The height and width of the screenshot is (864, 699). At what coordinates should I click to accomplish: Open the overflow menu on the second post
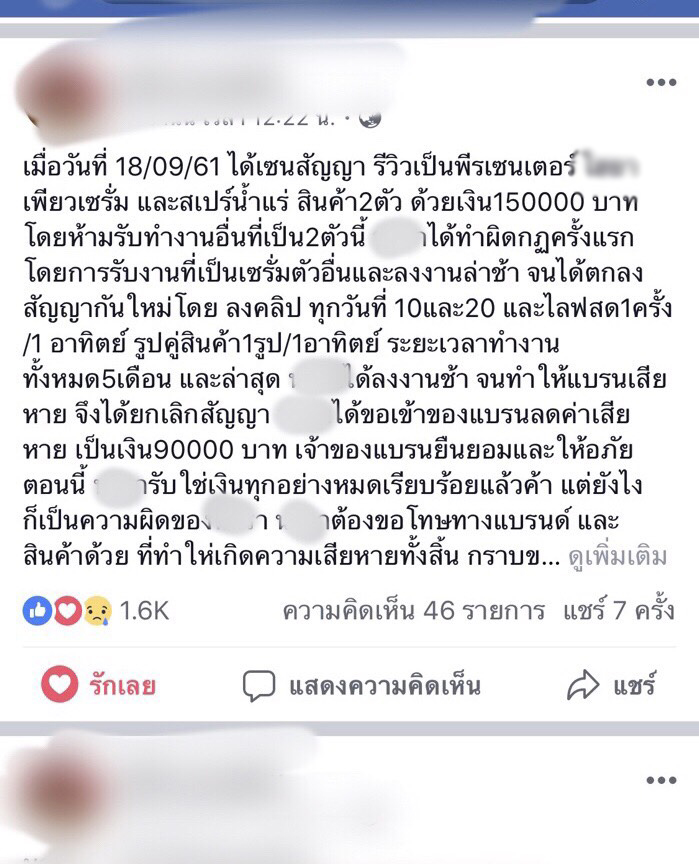pos(661,780)
